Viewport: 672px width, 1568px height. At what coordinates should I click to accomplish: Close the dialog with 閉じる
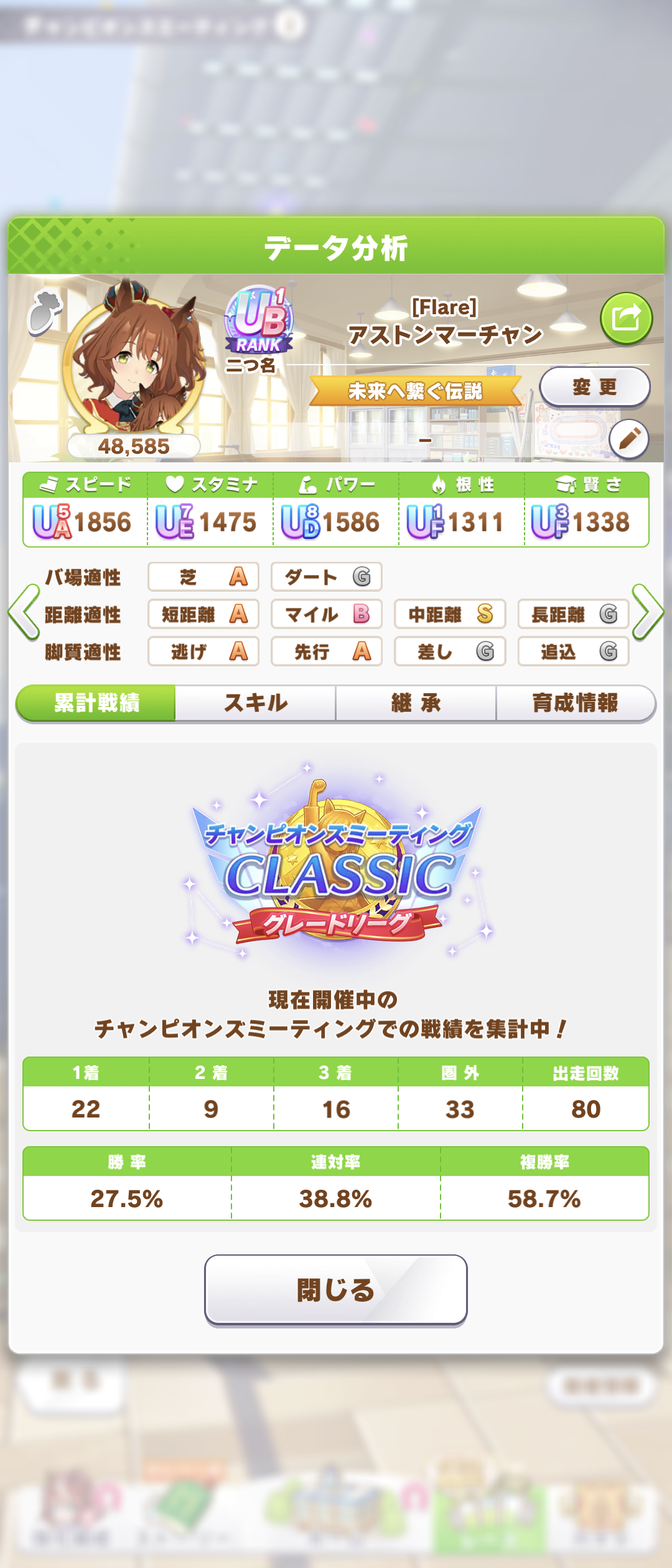click(x=336, y=1290)
